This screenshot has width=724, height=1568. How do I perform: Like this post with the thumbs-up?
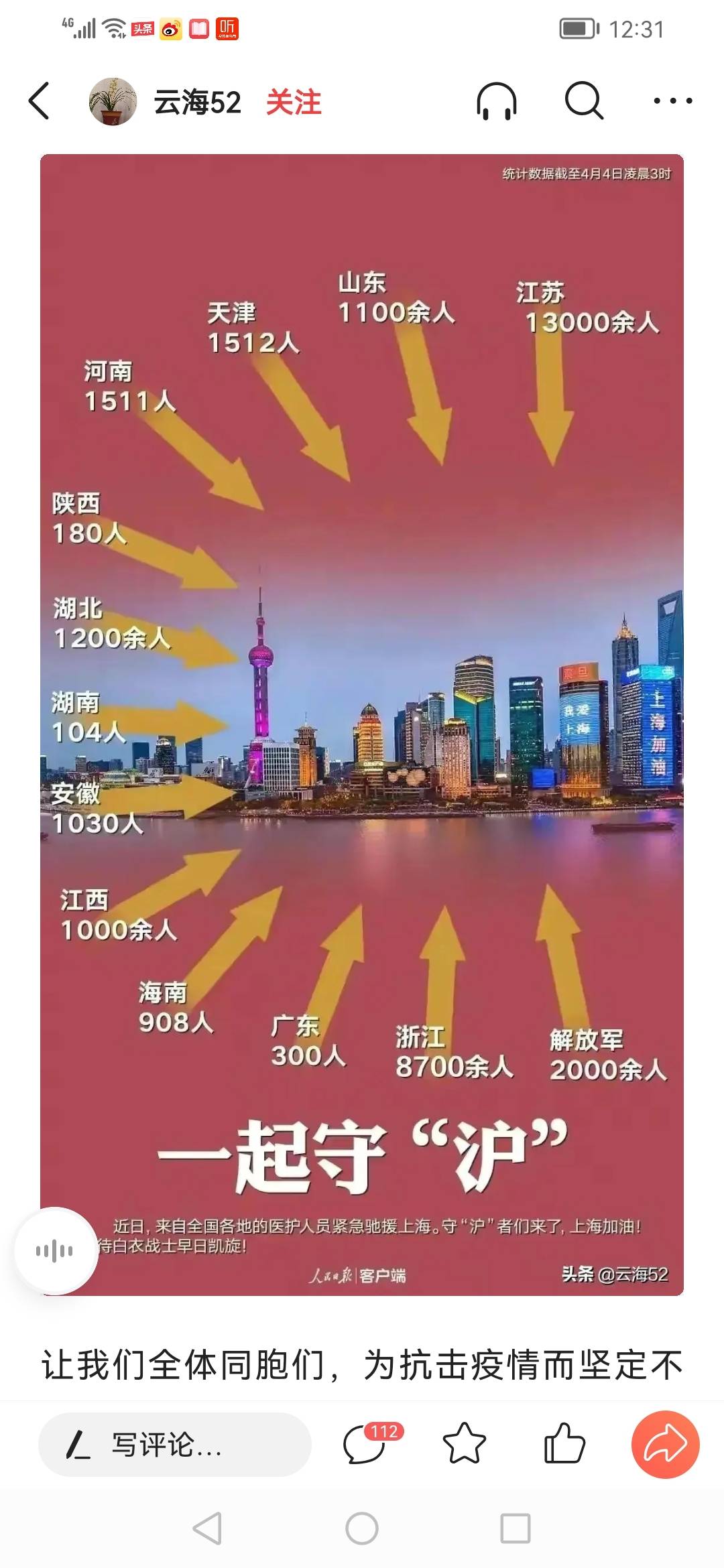tap(564, 1443)
